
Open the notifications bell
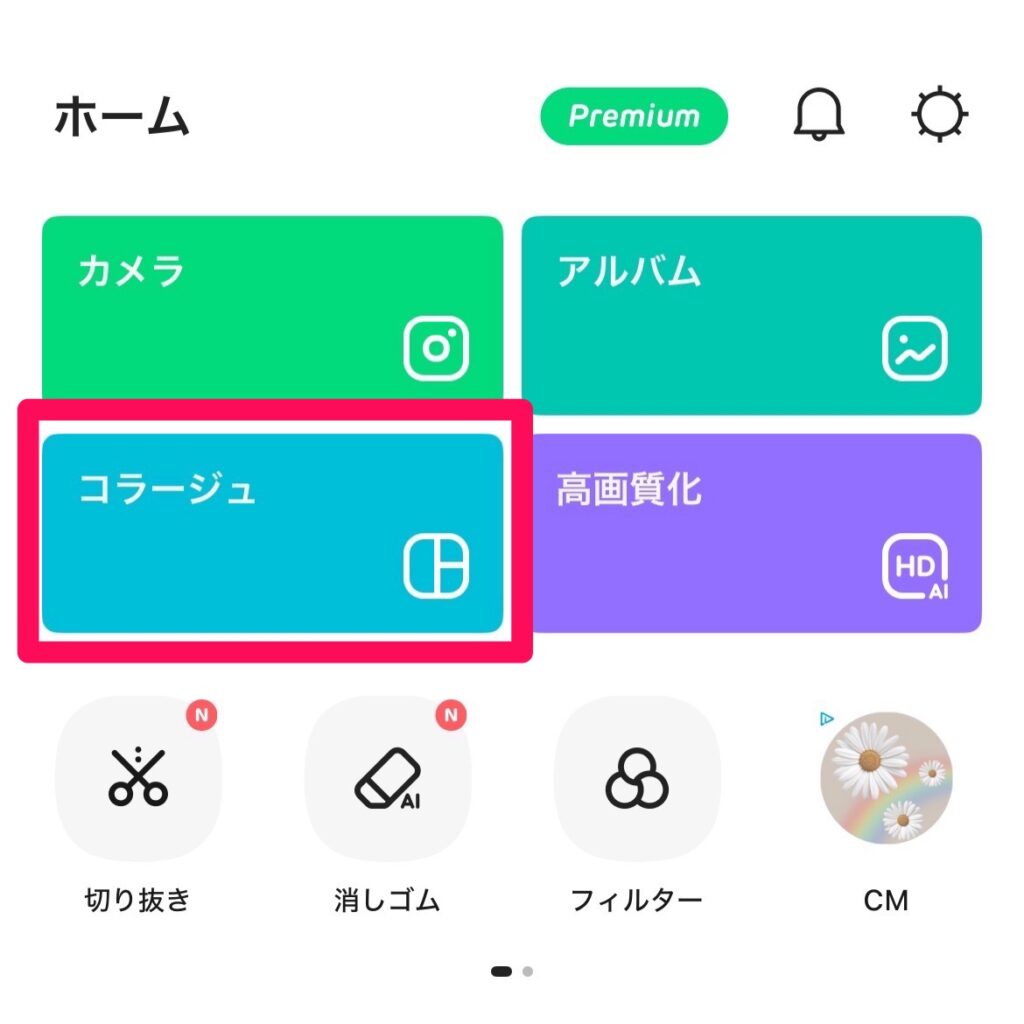(x=819, y=116)
